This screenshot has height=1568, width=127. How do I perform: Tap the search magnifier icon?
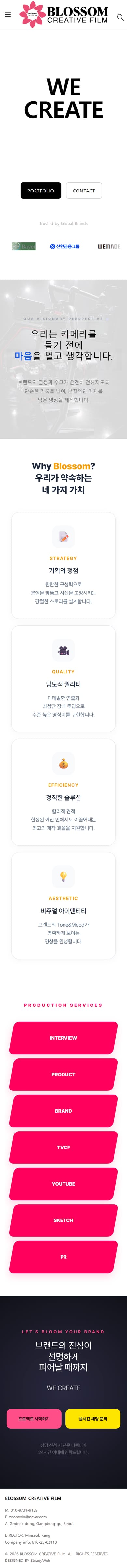(120, 17)
